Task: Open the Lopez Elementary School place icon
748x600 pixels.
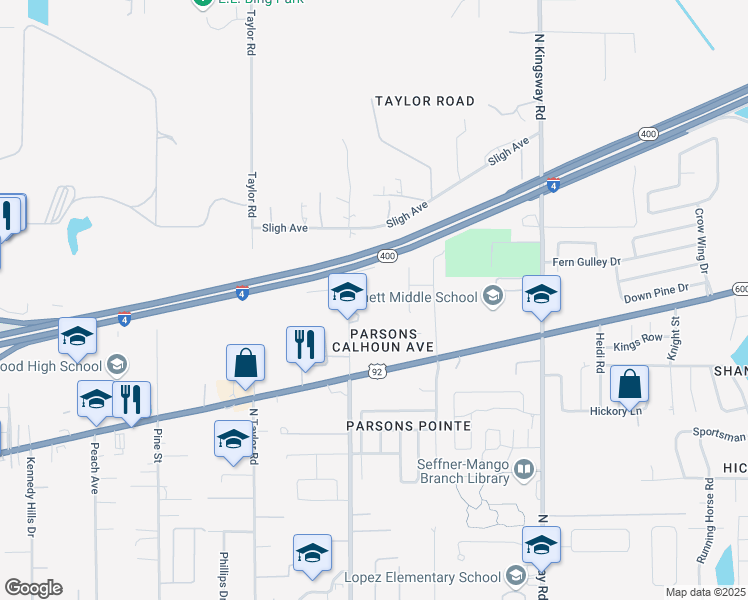Action: [x=515, y=576]
